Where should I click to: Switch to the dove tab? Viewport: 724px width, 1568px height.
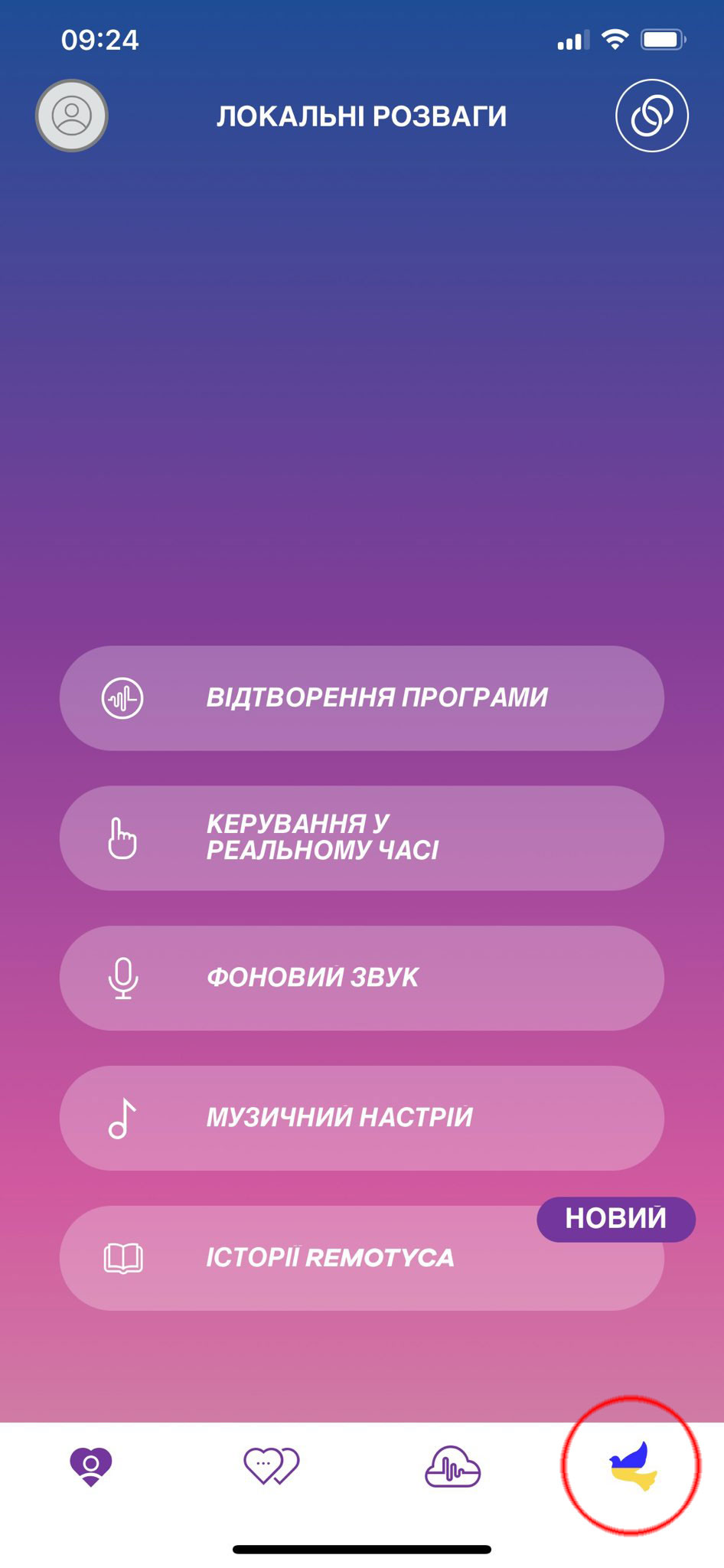(633, 1466)
